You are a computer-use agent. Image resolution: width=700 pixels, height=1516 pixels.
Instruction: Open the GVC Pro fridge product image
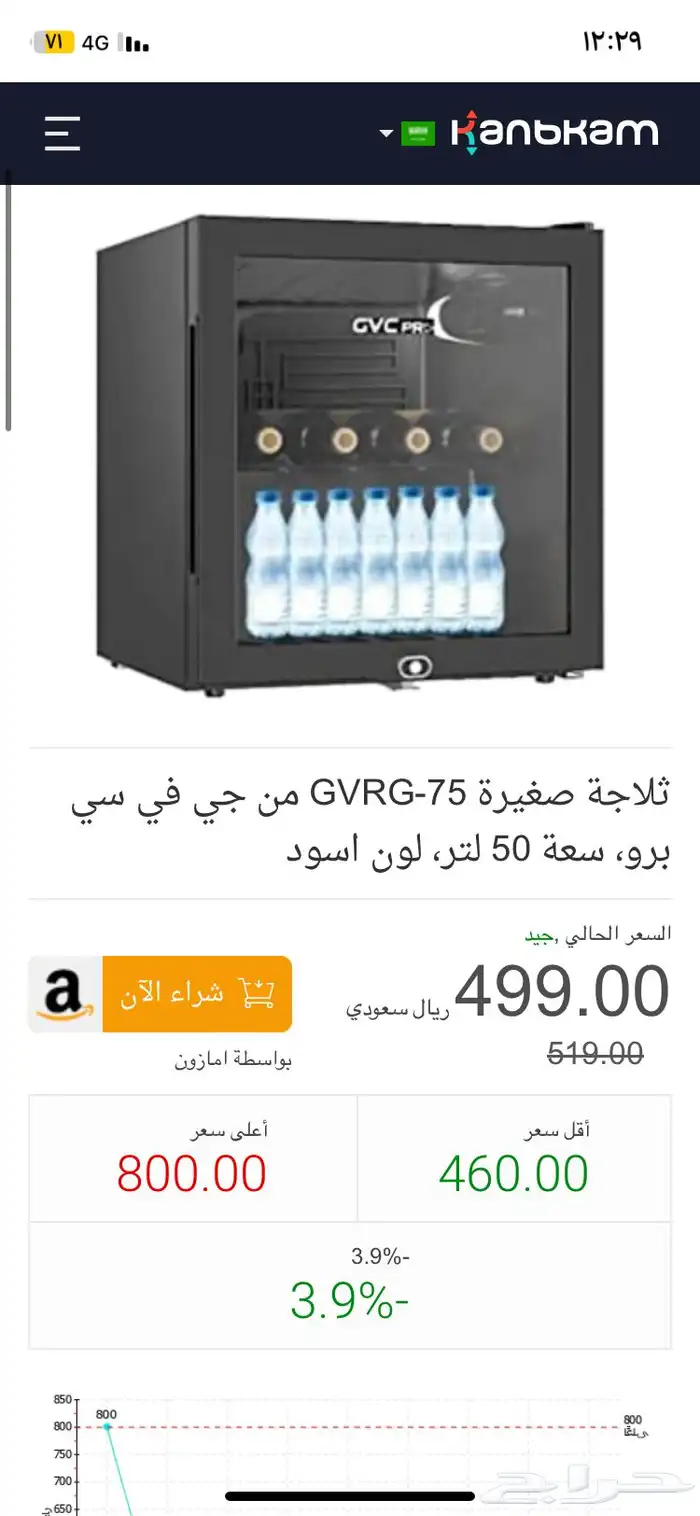coord(350,455)
